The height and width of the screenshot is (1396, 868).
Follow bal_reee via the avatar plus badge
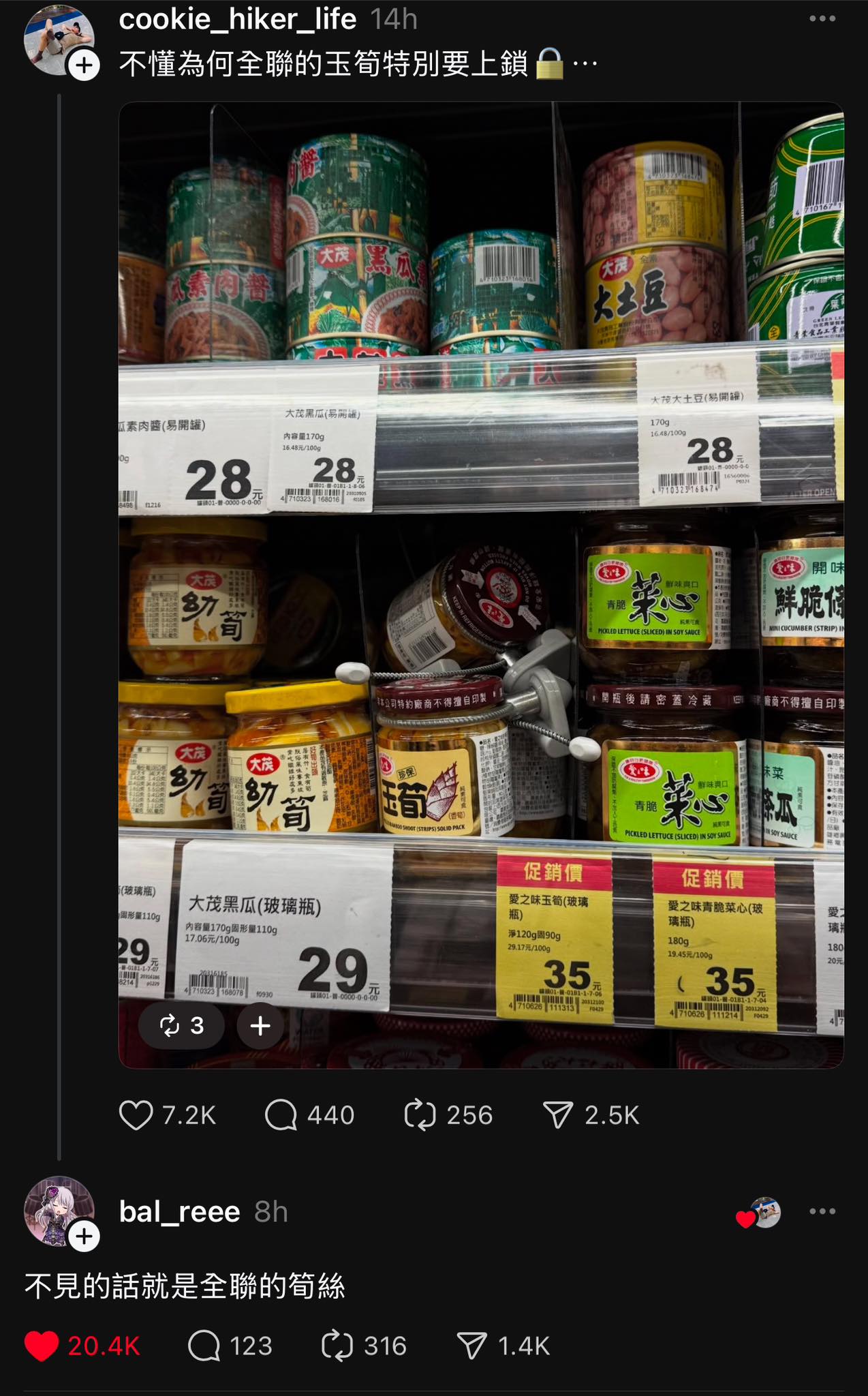84,1236
